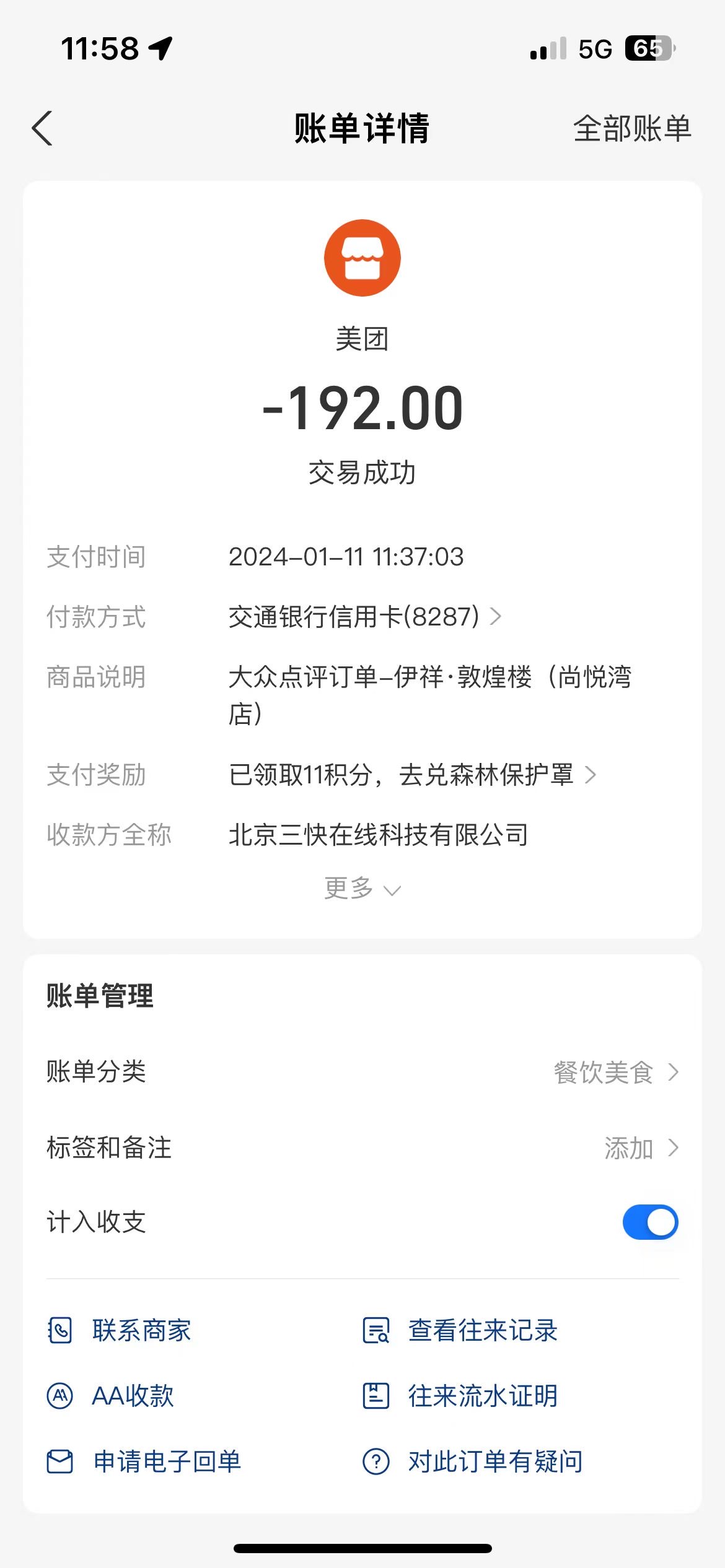This screenshot has width=725, height=1568.
Task: Start an AA收款 split bill
Action: 111,1396
